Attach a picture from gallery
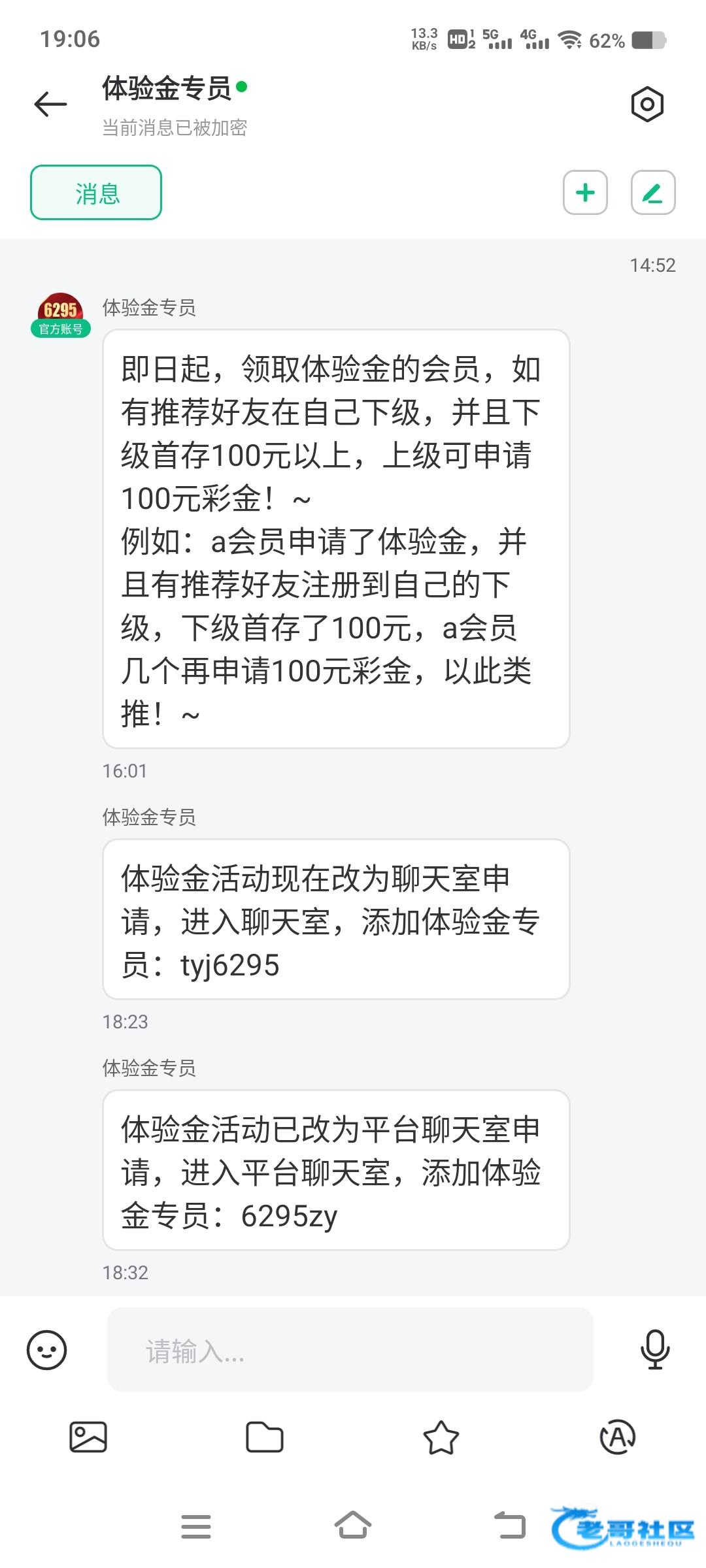The image size is (706, 1568). click(88, 1437)
